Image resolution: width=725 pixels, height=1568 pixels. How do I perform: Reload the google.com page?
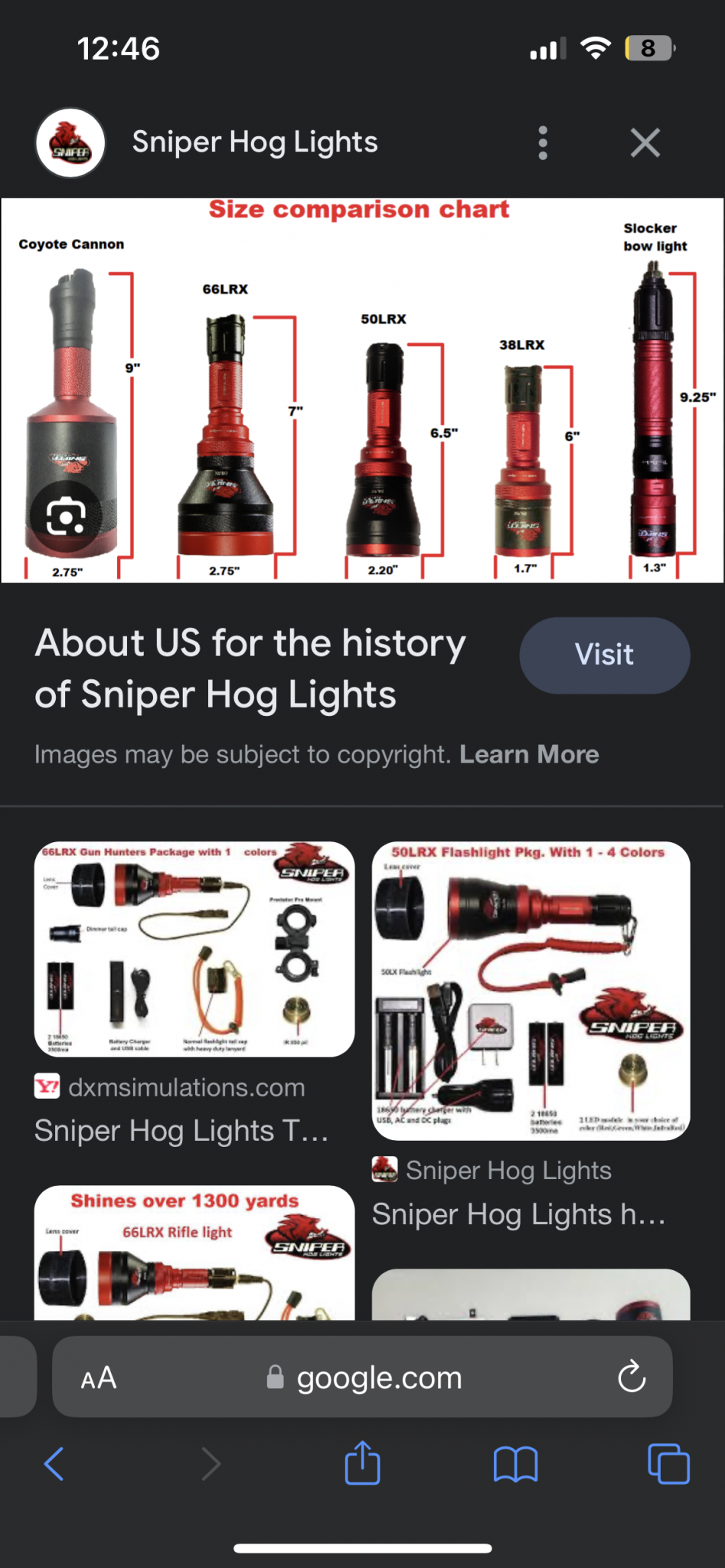tap(632, 1377)
